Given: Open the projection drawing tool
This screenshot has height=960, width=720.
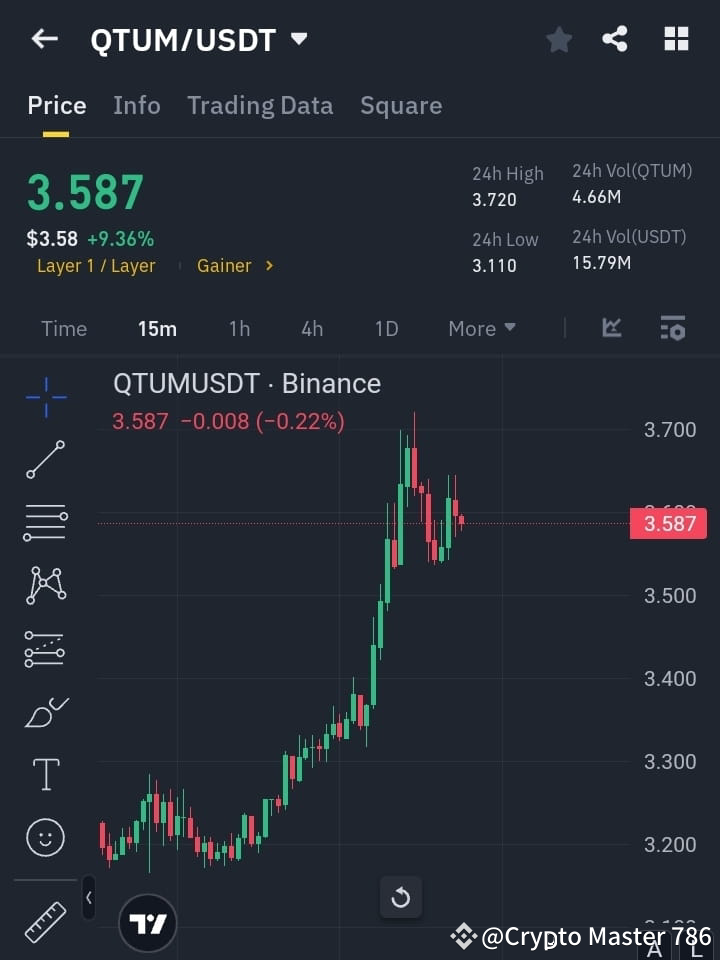Looking at the screenshot, I should point(45,648).
